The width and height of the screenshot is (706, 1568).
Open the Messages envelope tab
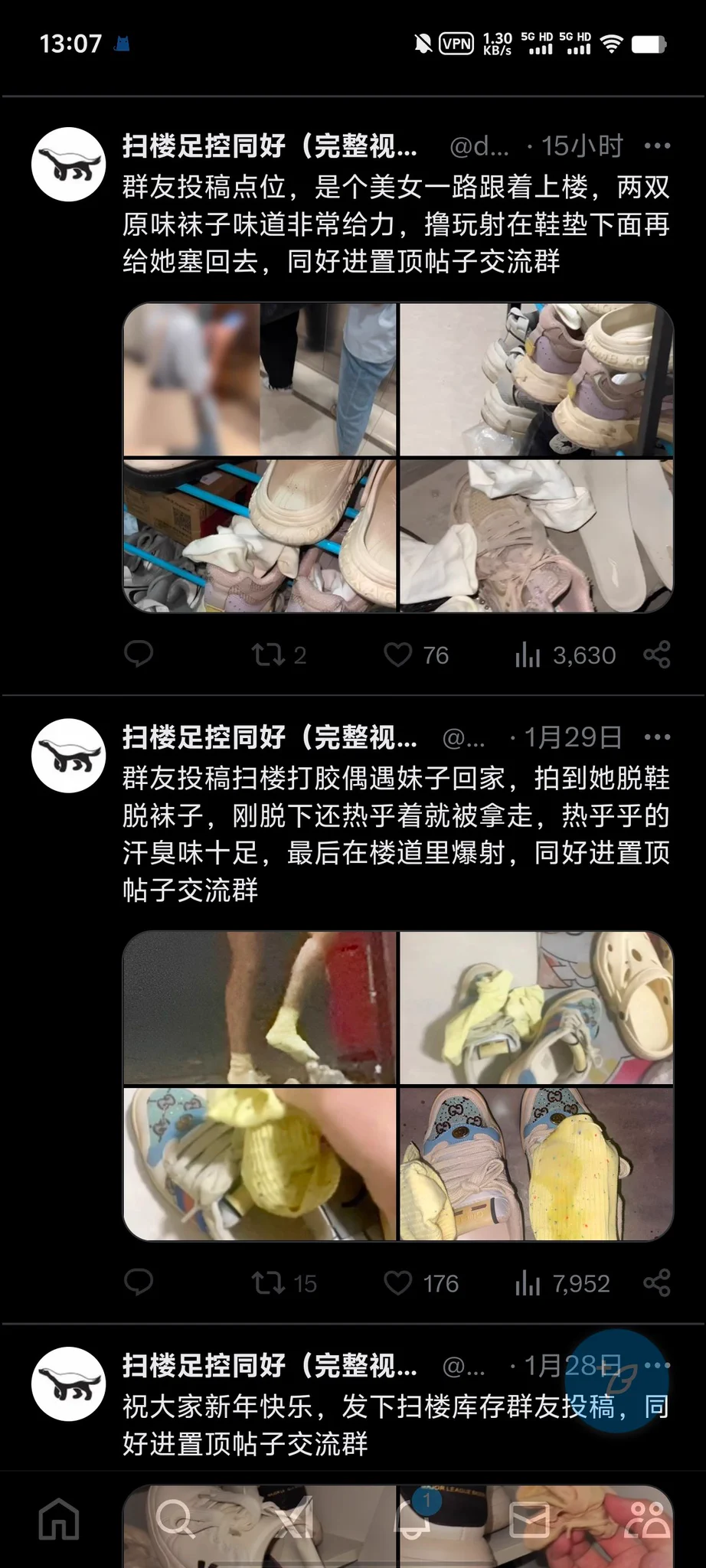[530, 1517]
